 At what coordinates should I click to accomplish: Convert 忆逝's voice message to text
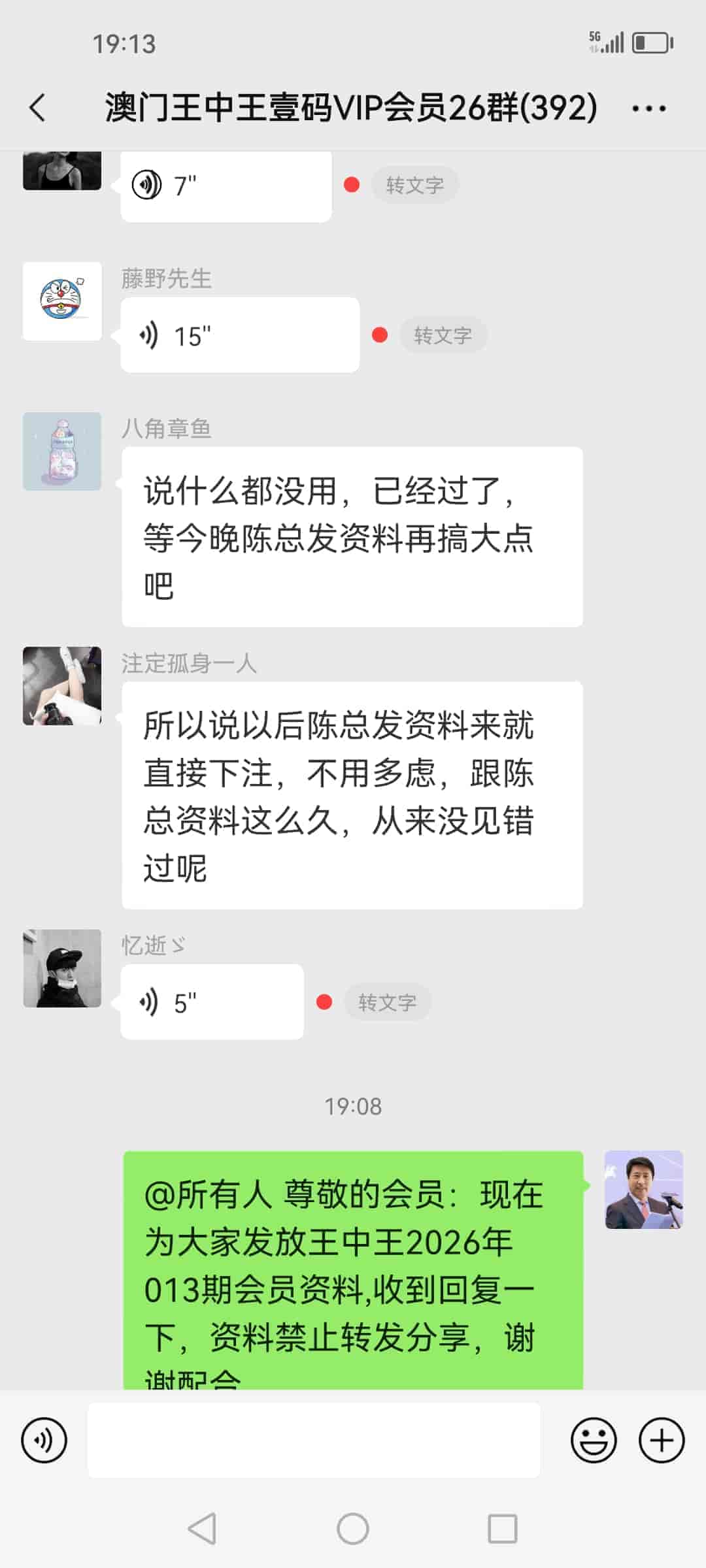coord(387,1002)
